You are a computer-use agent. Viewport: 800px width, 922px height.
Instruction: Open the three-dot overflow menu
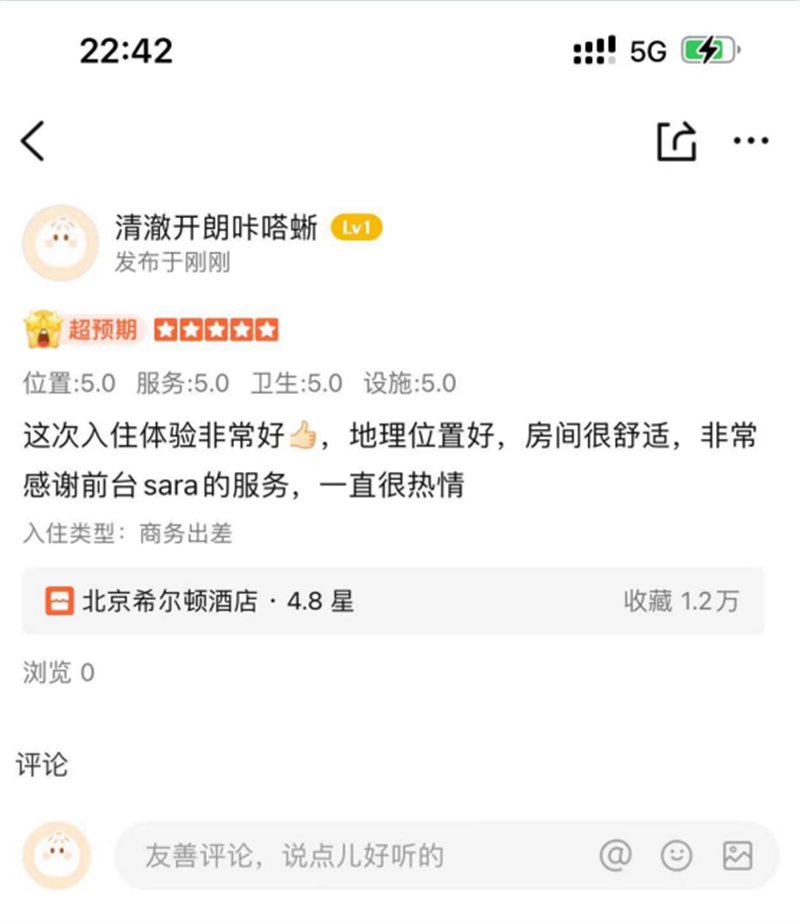[750, 141]
